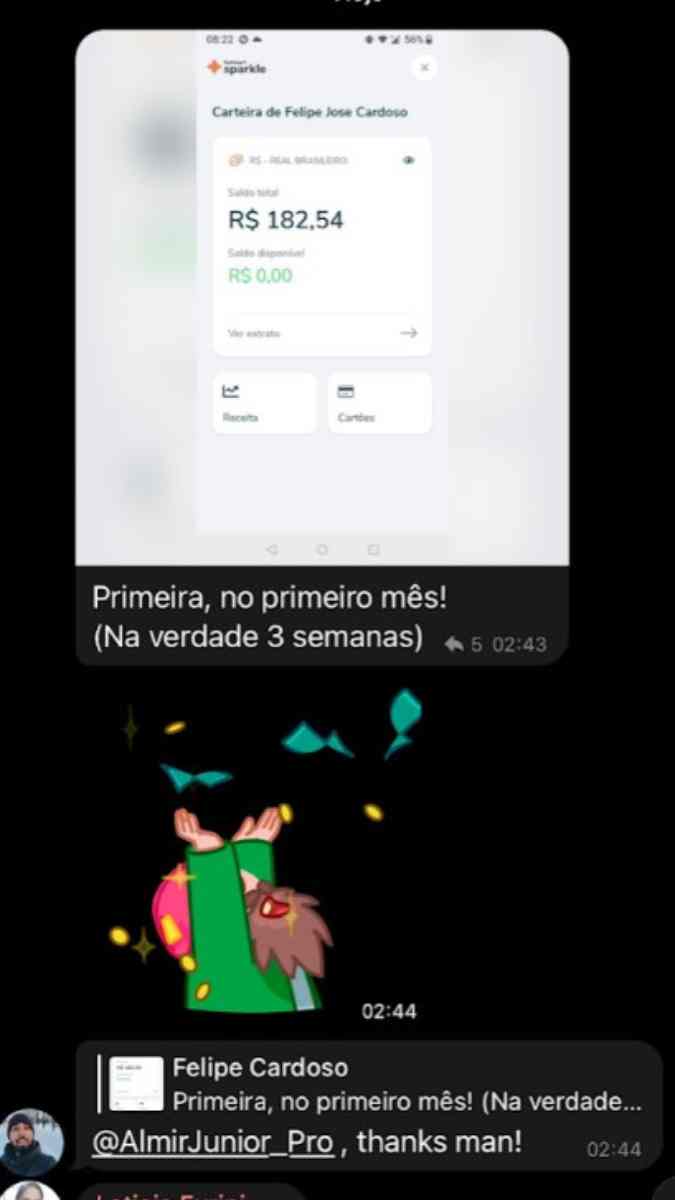This screenshot has width=675, height=1200.
Task: Open the profile photo beside the thanks message
Action: [31, 1142]
